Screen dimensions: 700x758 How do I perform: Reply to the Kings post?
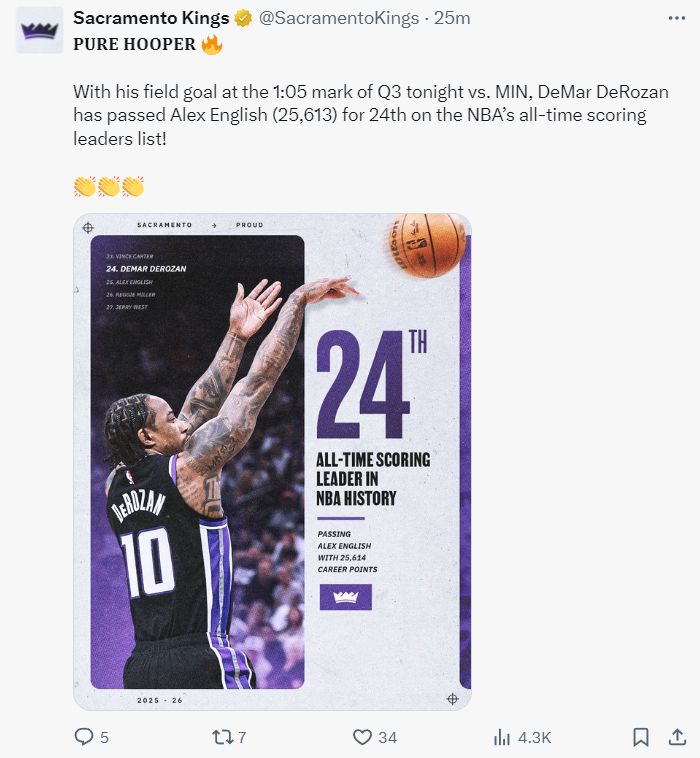pos(84,737)
